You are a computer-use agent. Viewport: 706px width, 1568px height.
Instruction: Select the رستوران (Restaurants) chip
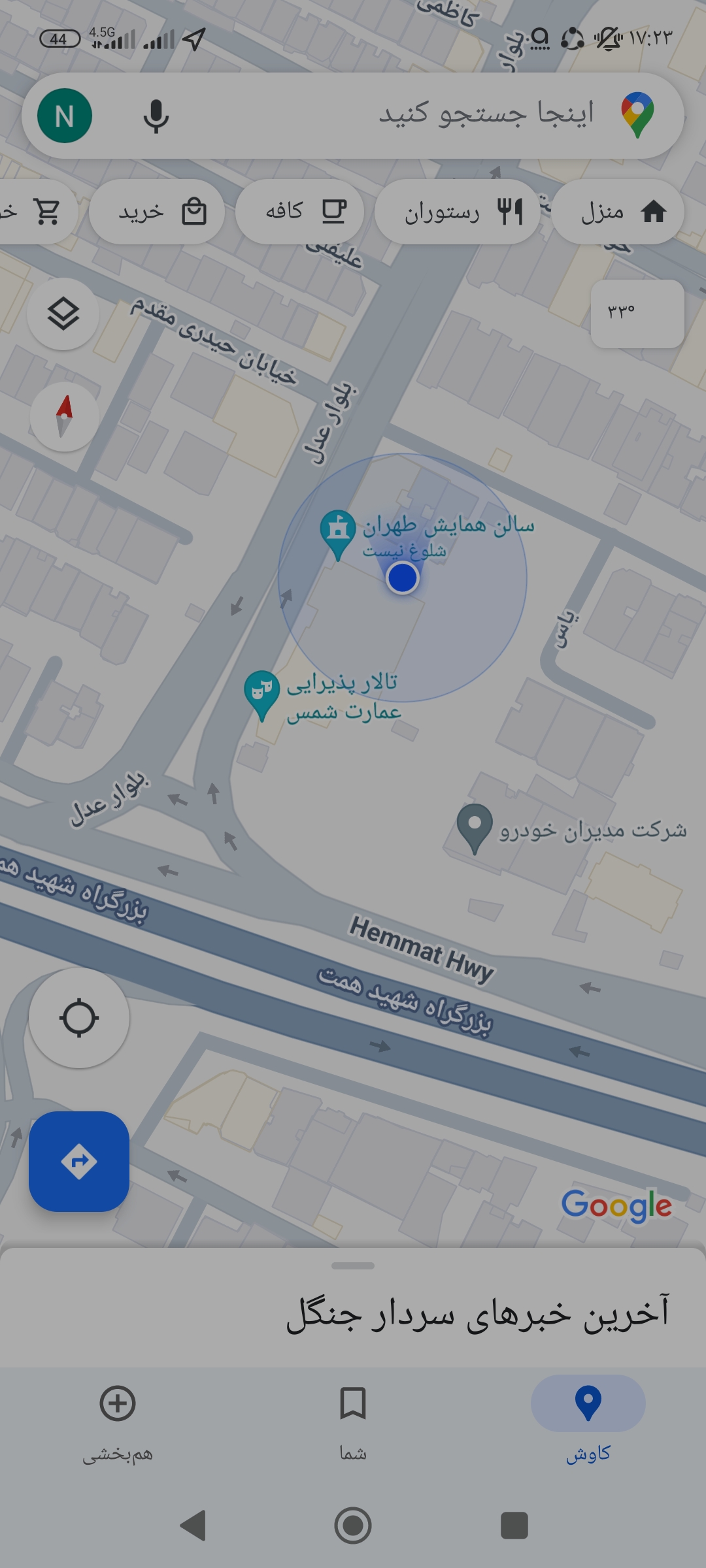coord(458,212)
